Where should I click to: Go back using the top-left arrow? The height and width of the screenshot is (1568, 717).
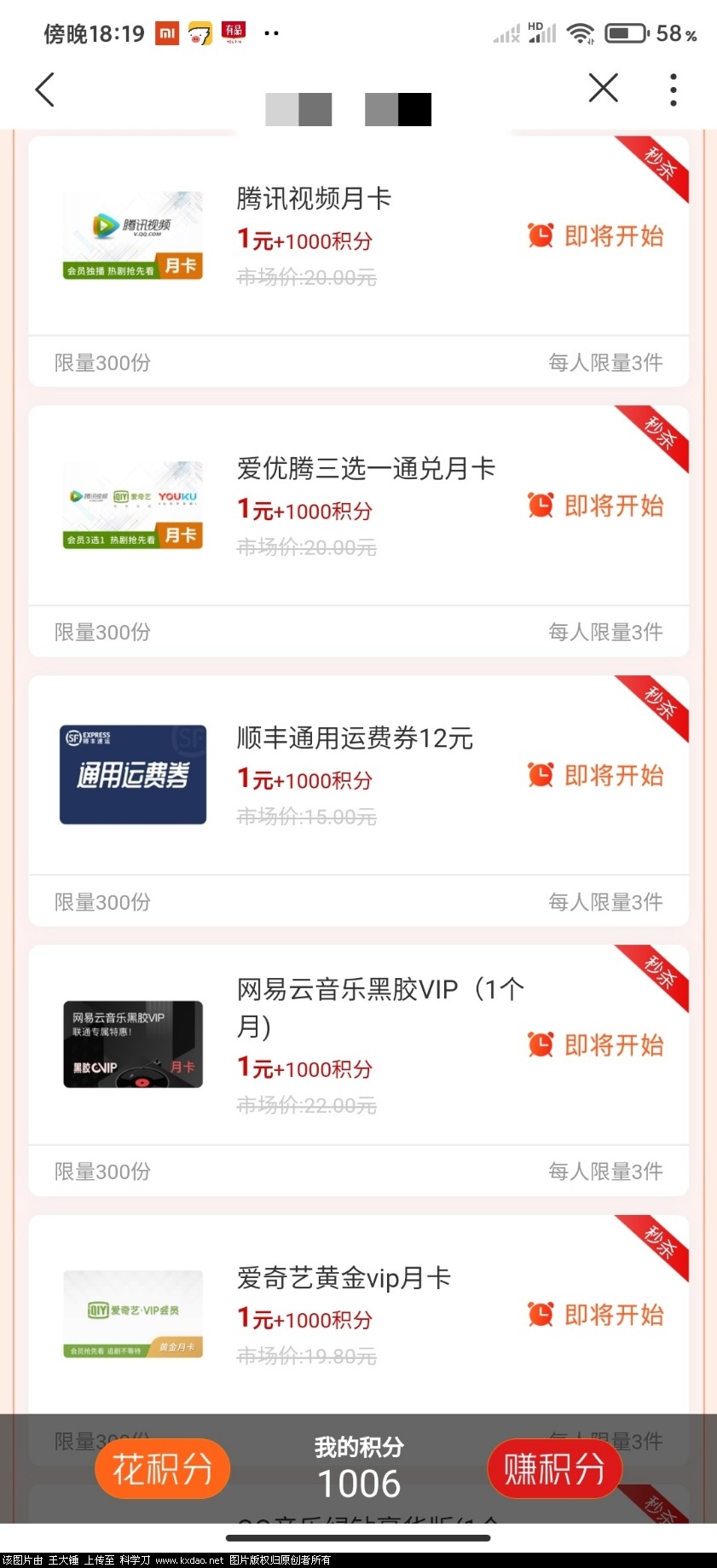[44, 90]
